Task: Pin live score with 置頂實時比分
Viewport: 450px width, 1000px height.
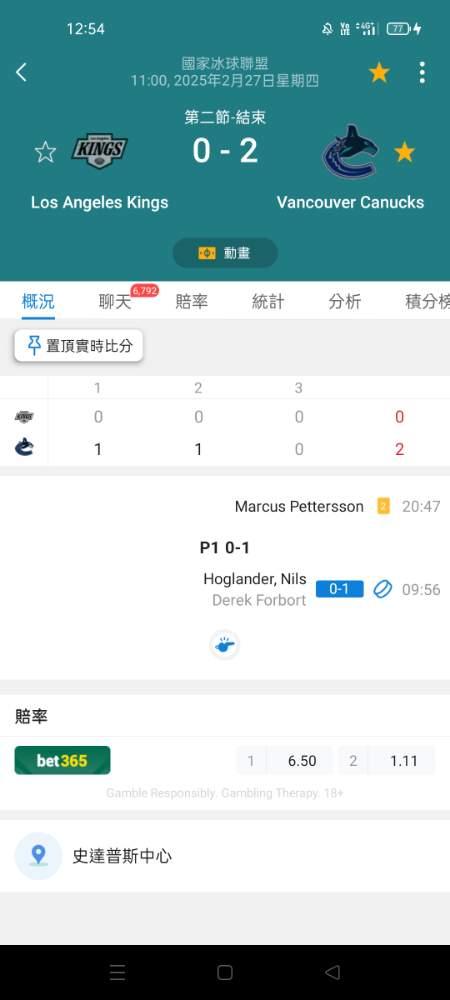Action: coord(79,346)
